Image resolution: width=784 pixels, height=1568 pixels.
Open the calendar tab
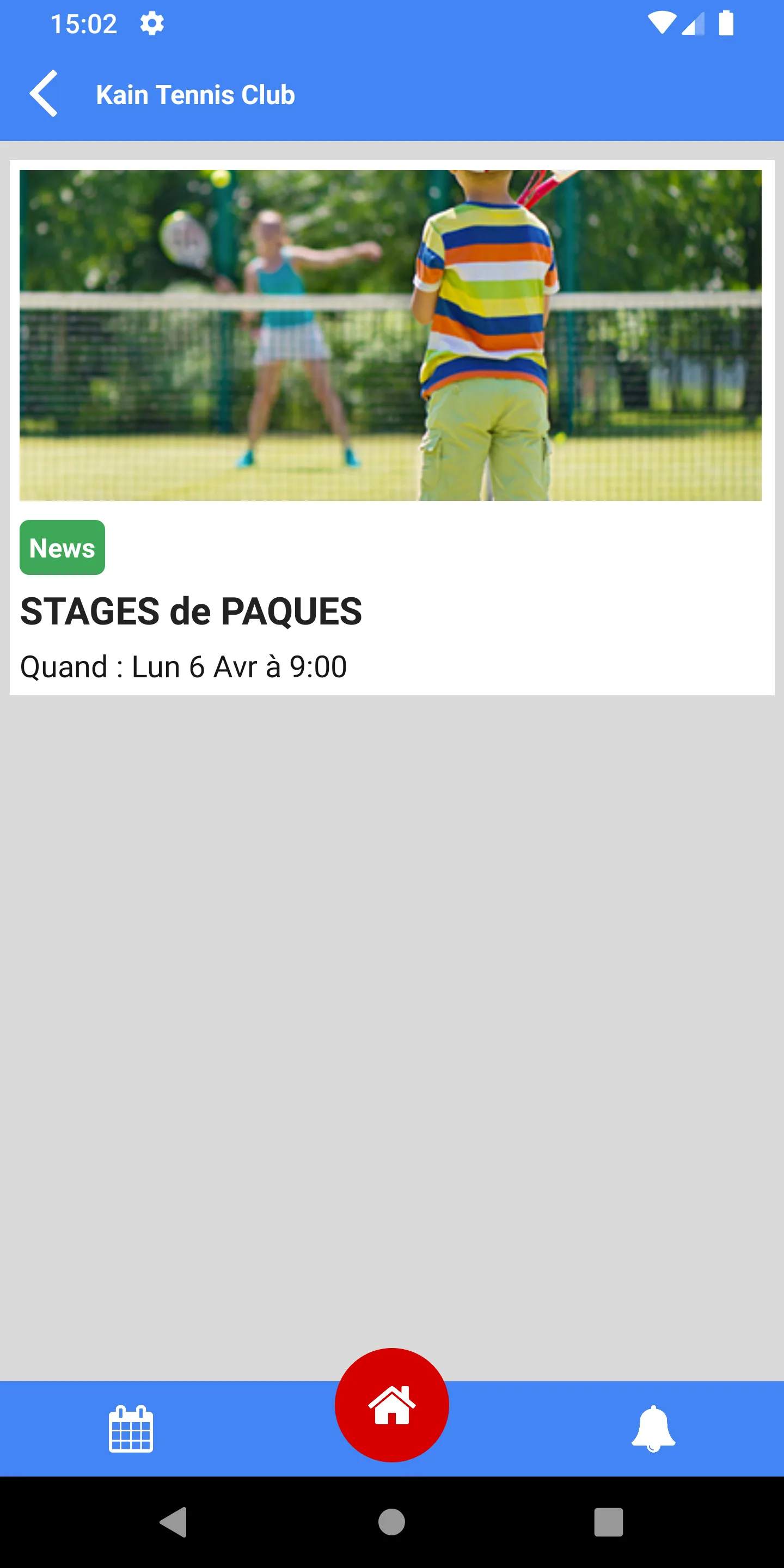(131, 1429)
